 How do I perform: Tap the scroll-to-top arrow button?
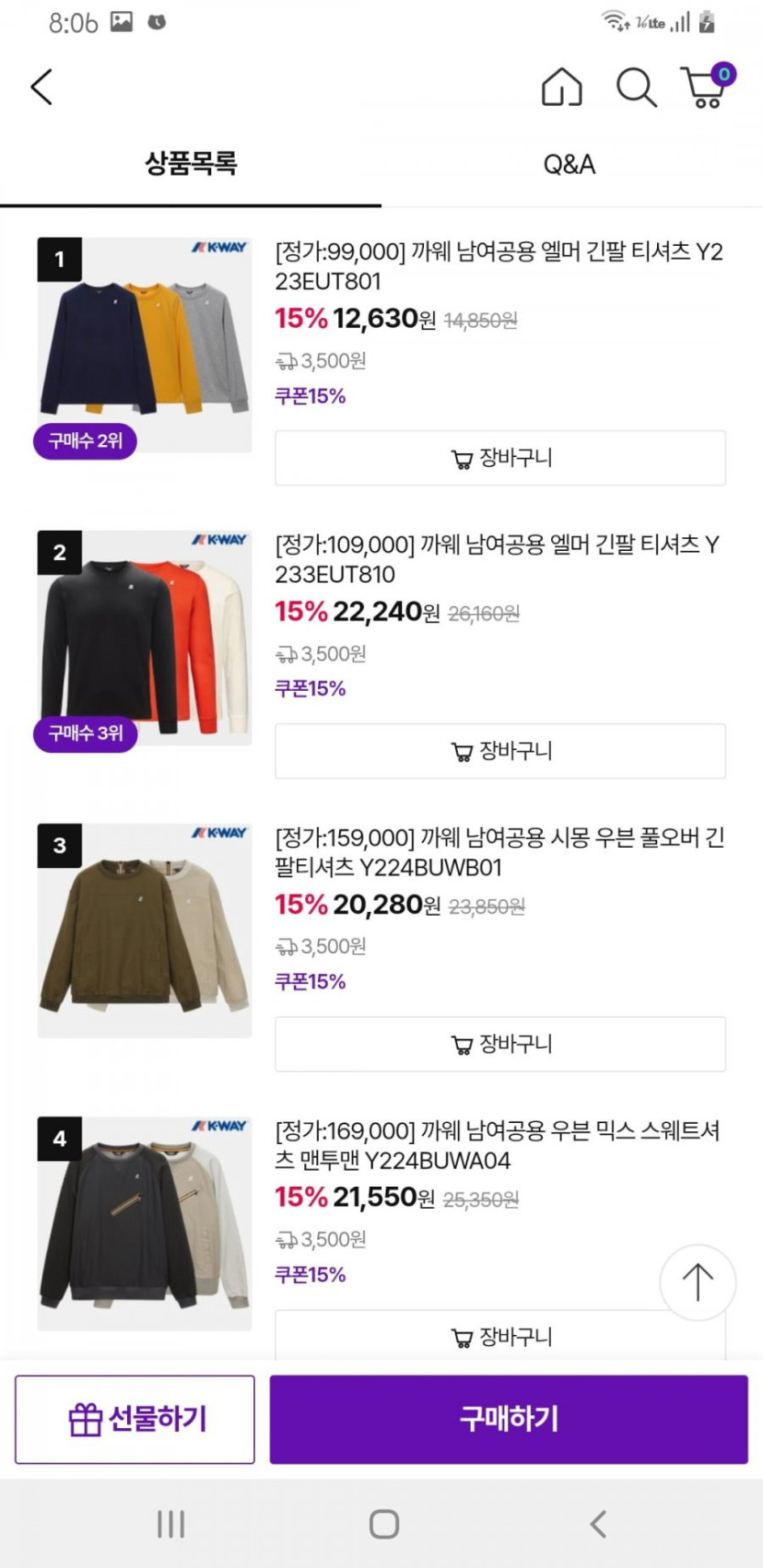coord(697,1282)
